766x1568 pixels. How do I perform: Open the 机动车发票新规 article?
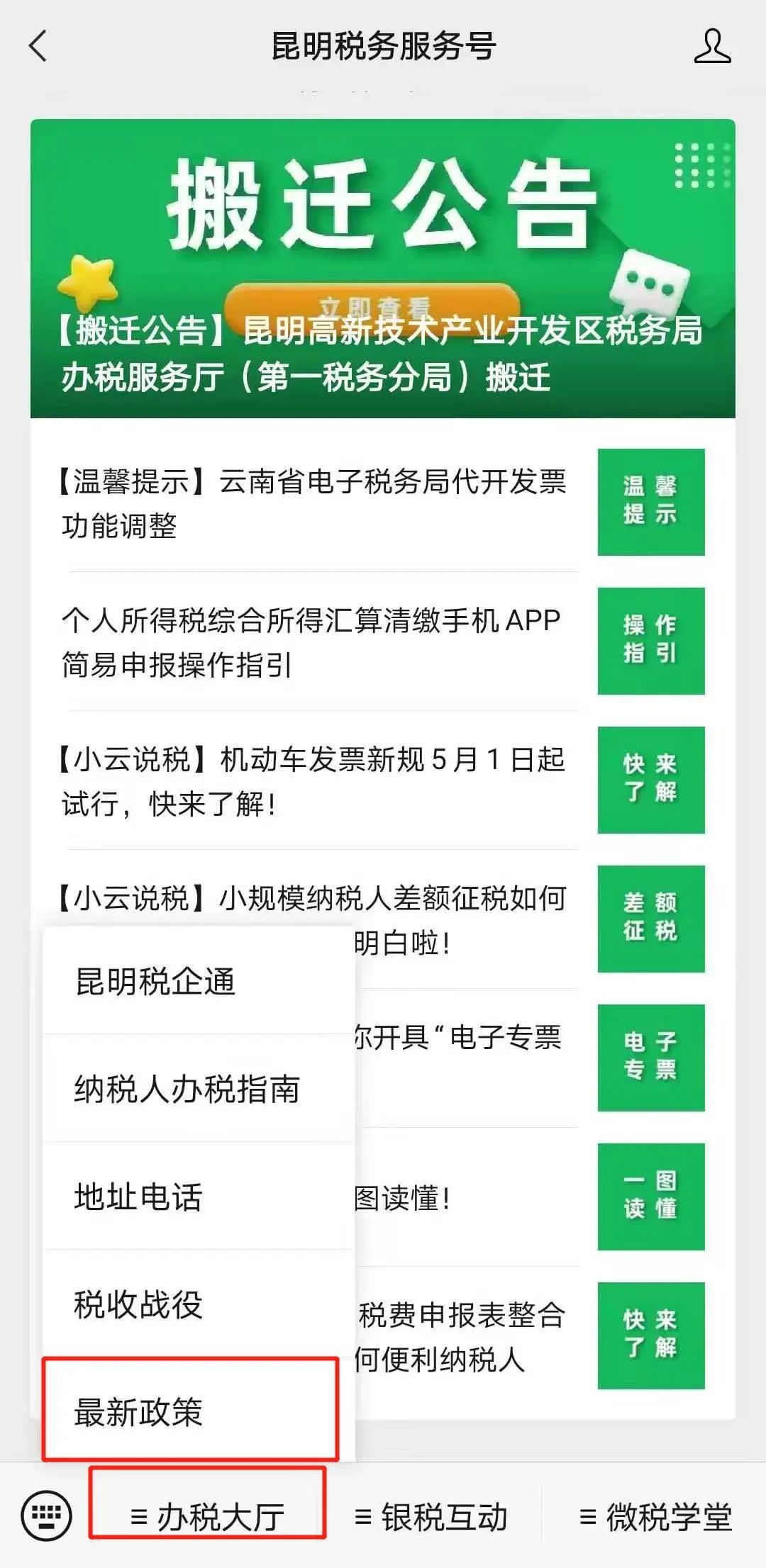click(383, 780)
